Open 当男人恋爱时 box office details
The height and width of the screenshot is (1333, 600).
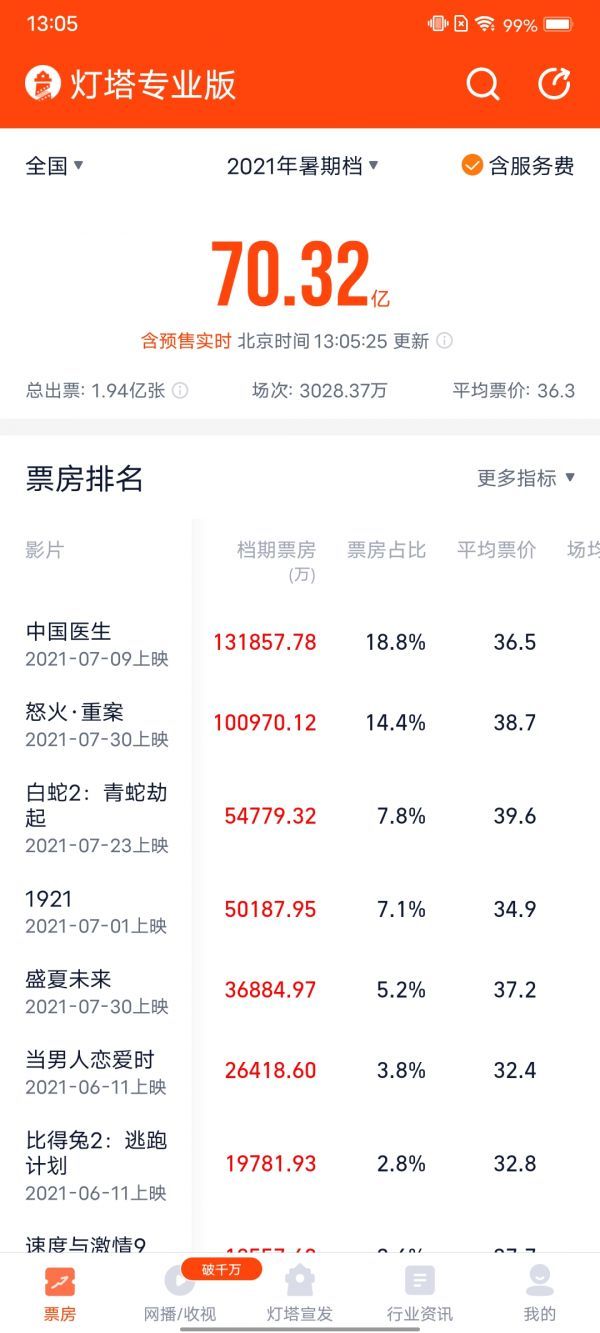[300, 1072]
